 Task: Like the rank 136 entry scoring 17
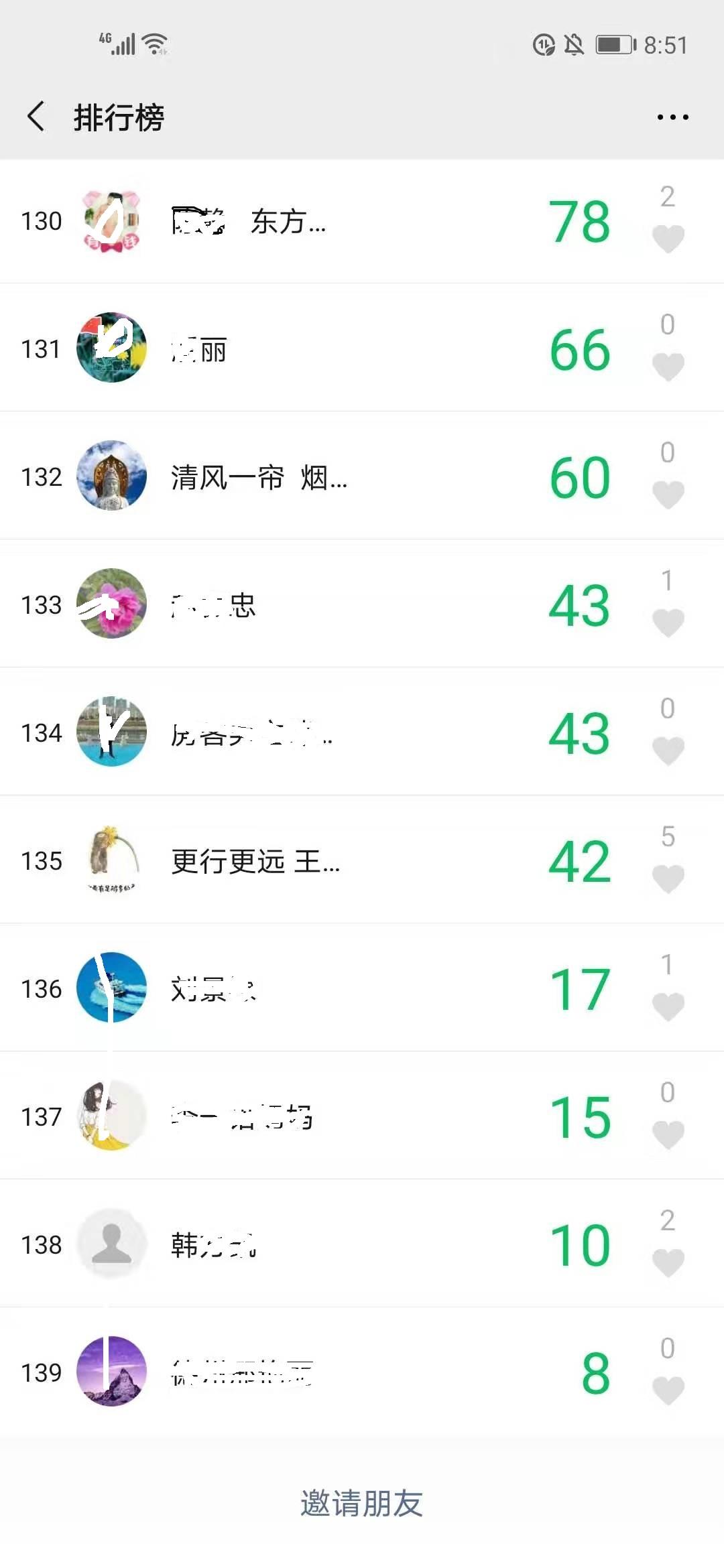668,1006
